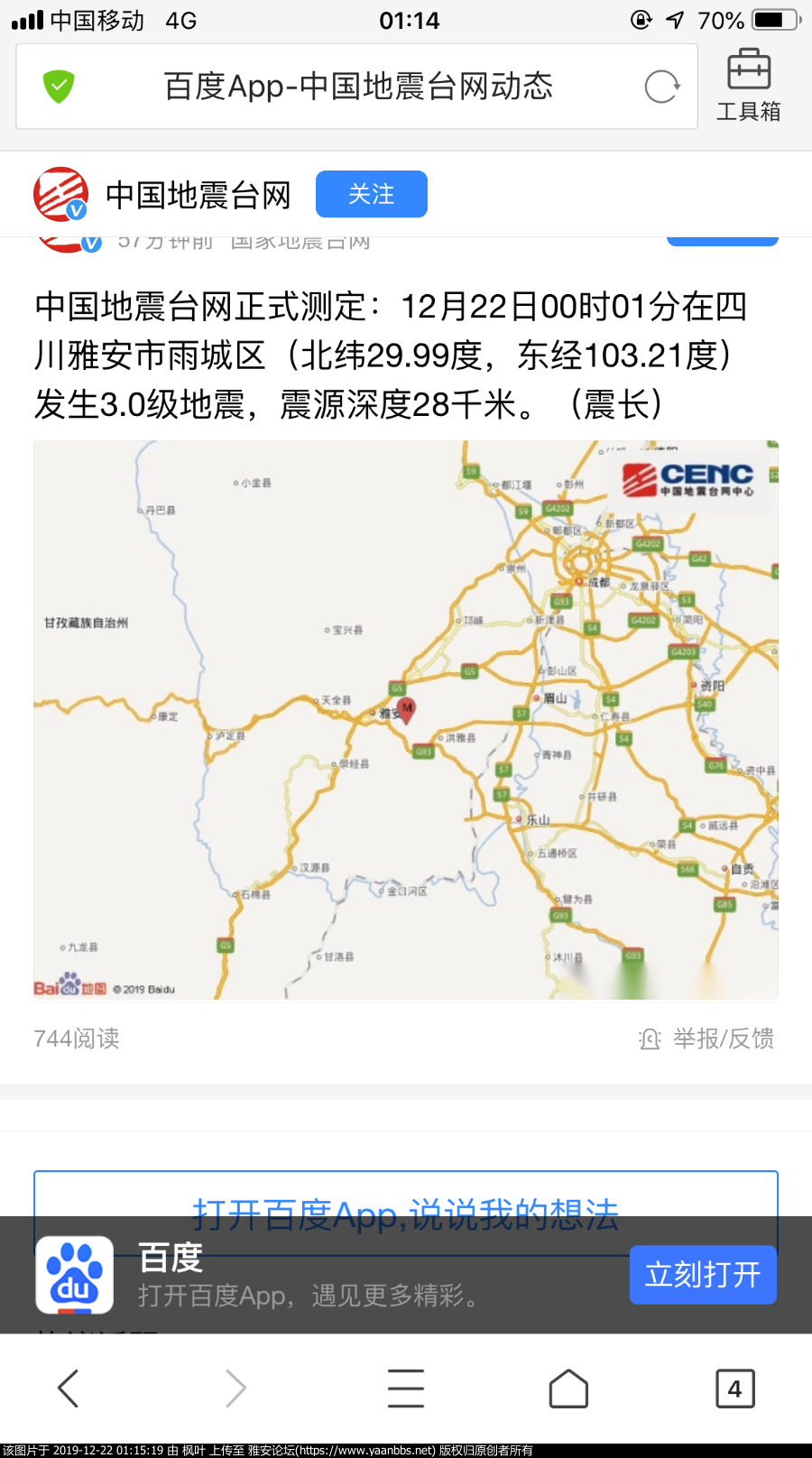
Task: Tap the green security shield icon
Action: tap(59, 87)
